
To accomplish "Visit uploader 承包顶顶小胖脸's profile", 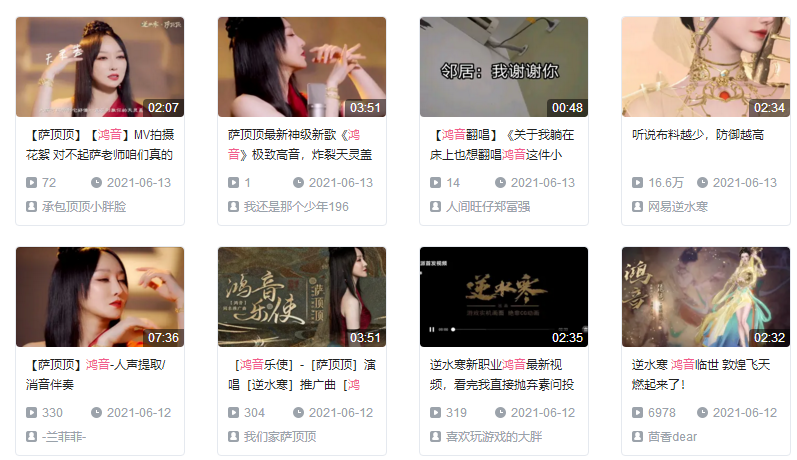I will point(83,207).
